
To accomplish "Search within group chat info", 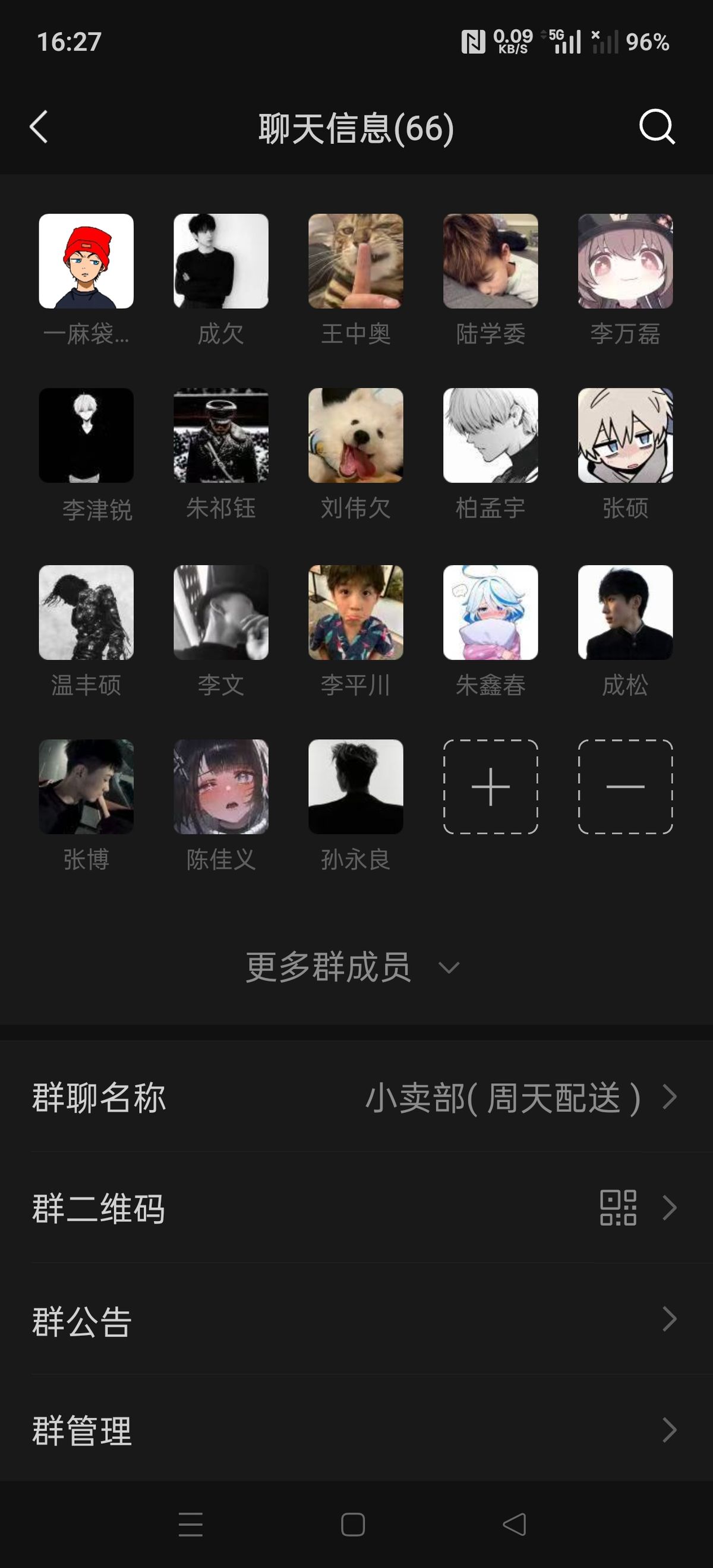I will point(657,127).
